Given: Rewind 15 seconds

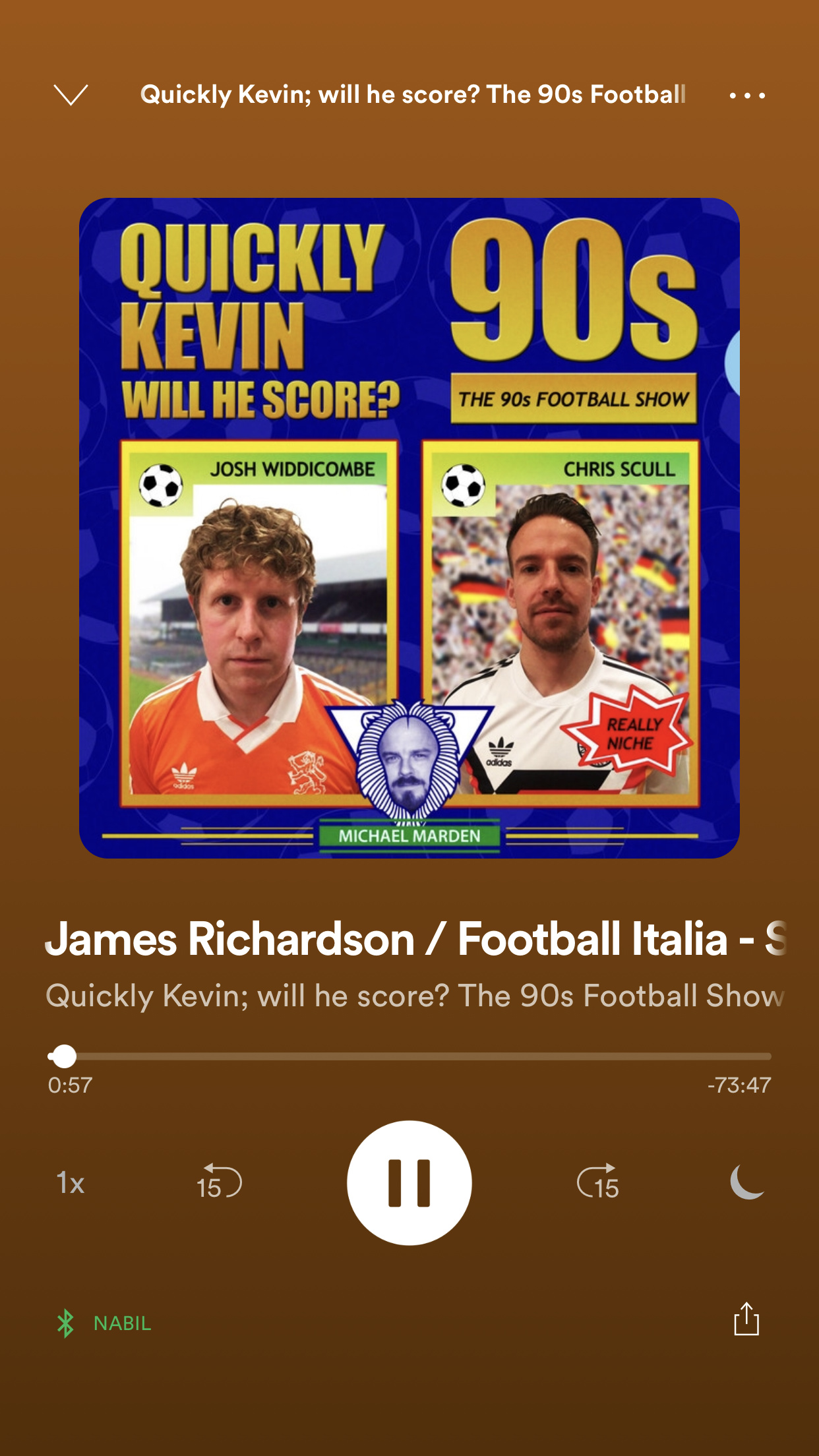Looking at the screenshot, I should [x=219, y=1182].
